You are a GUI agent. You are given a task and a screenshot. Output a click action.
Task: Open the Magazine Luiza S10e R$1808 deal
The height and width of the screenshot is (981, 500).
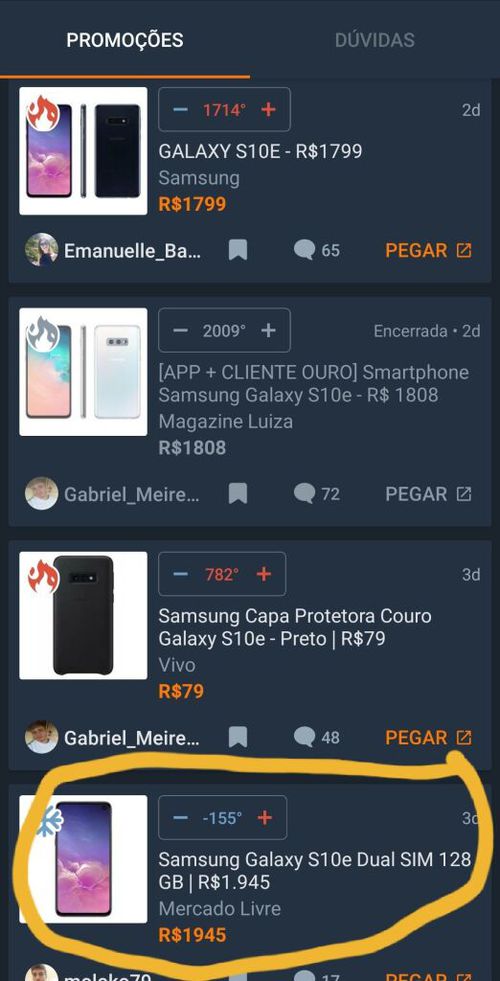point(314,384)
